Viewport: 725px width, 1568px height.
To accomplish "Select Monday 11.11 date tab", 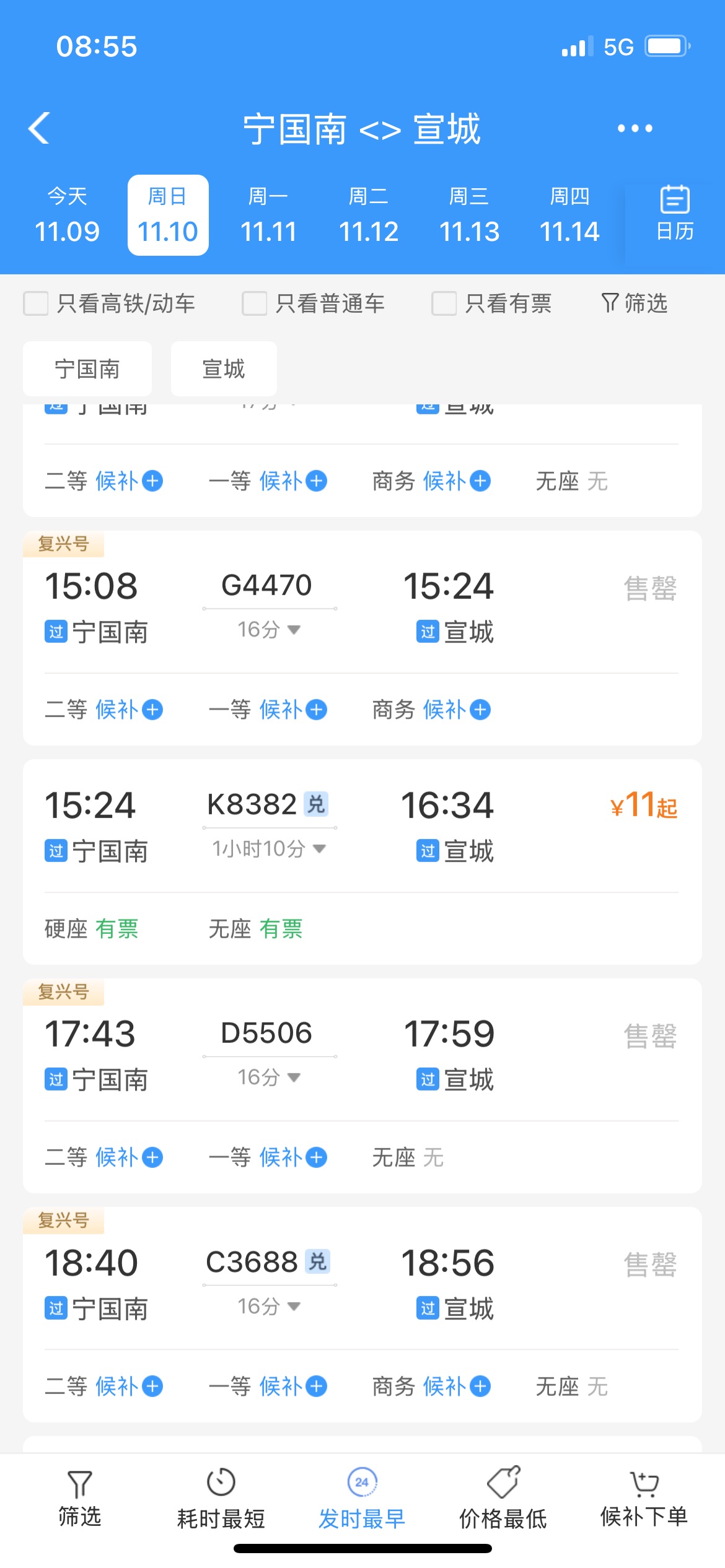I will [x=268, y=215].
